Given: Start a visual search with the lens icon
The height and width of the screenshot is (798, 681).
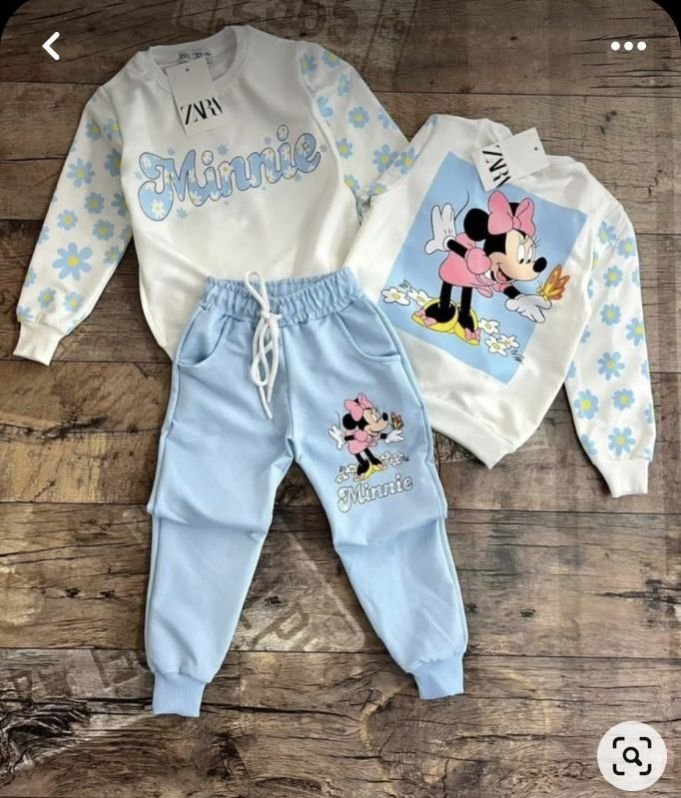Looking at the screenshot, I should click(x=631, y=755).
